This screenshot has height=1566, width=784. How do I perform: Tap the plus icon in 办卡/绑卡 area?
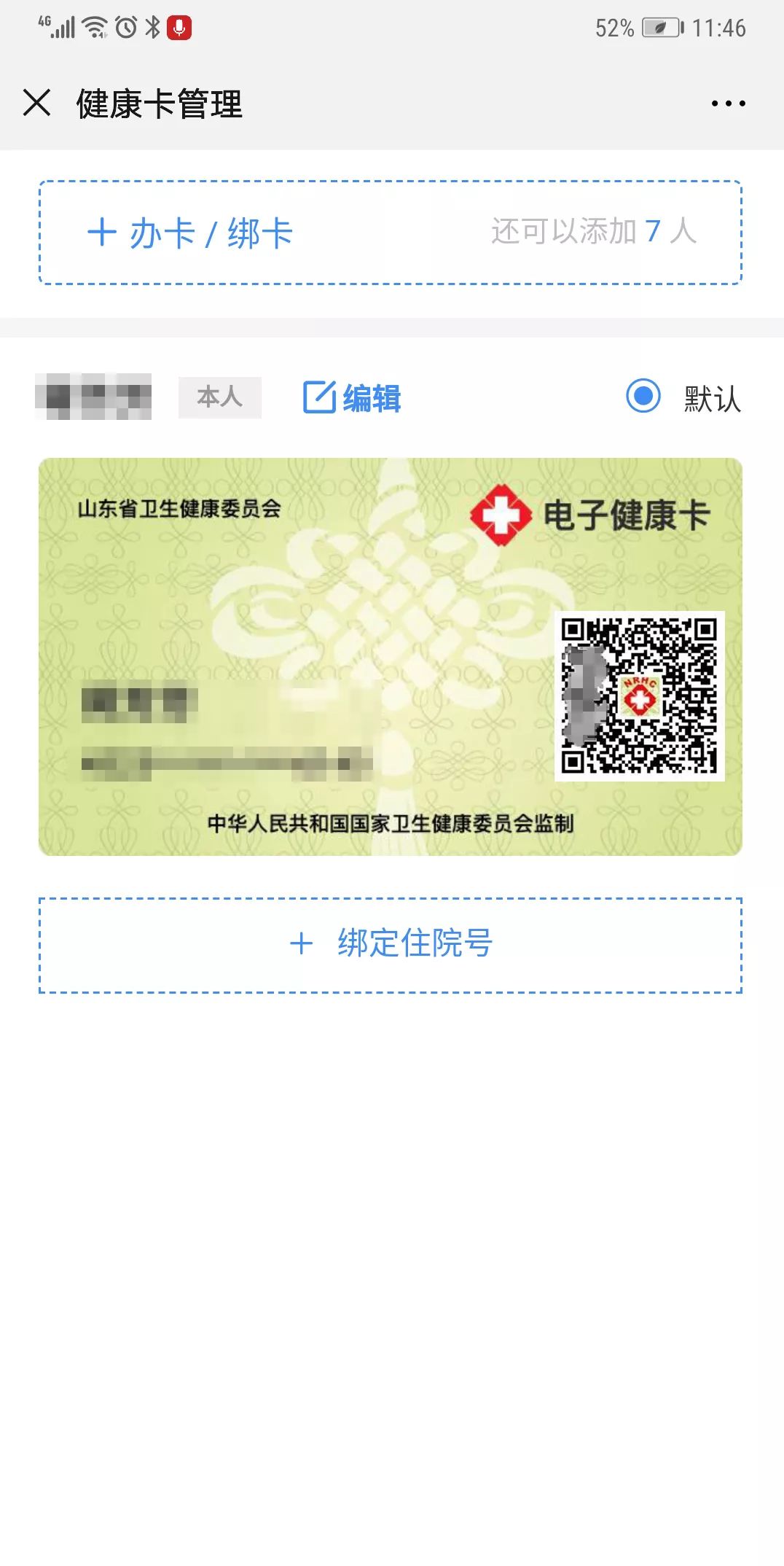pos(102,232)
